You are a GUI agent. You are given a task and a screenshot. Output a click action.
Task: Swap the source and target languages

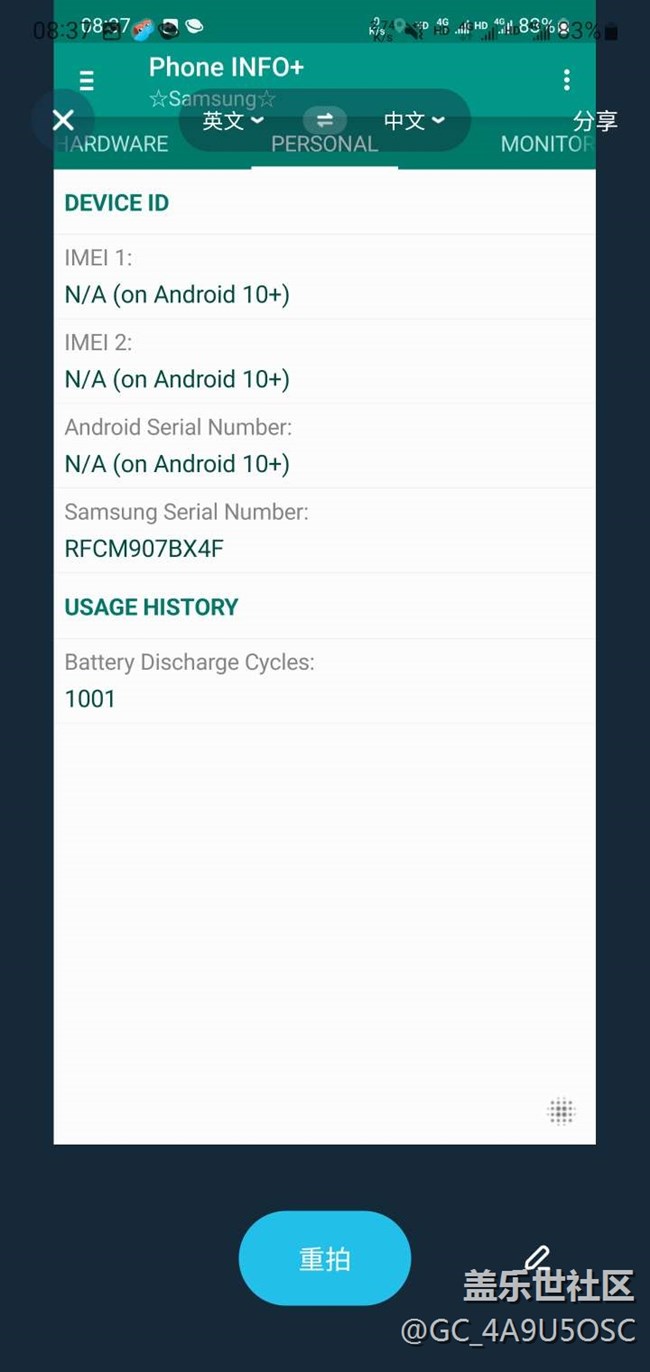point(325,121)
